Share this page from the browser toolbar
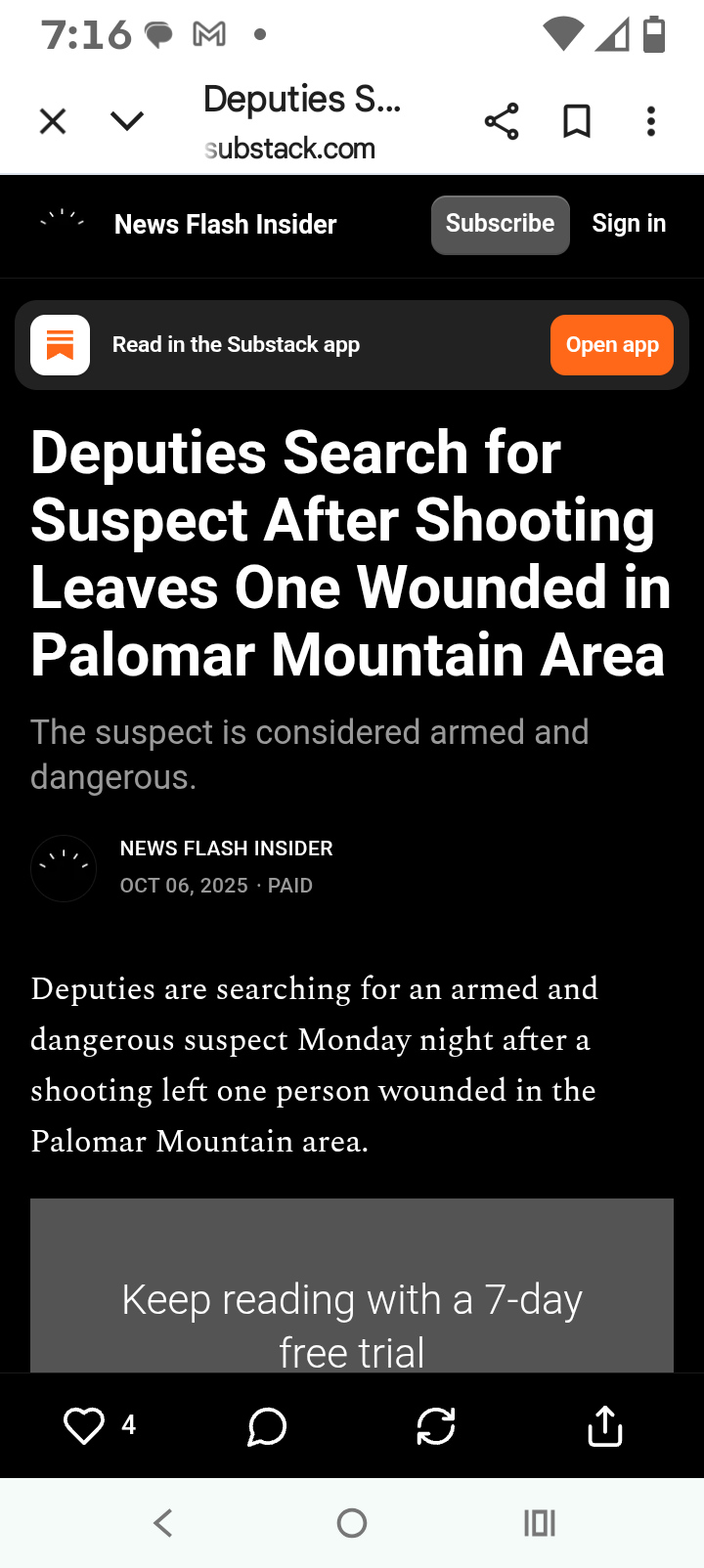 tap(501, 121)
